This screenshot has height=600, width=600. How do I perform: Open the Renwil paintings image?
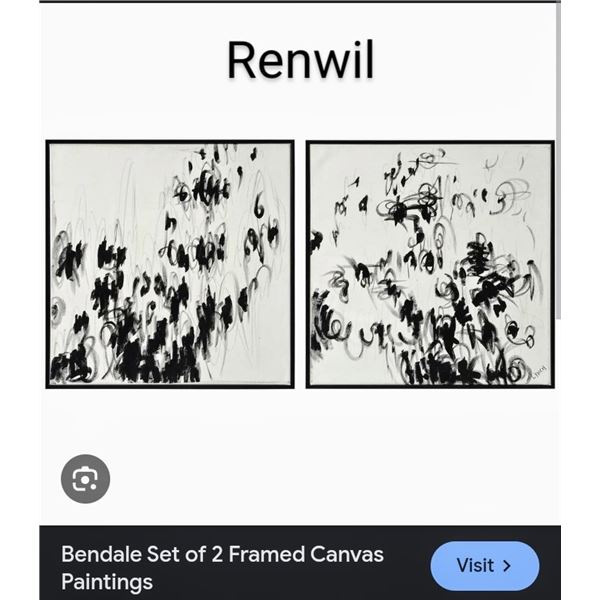tap(300, 264)
